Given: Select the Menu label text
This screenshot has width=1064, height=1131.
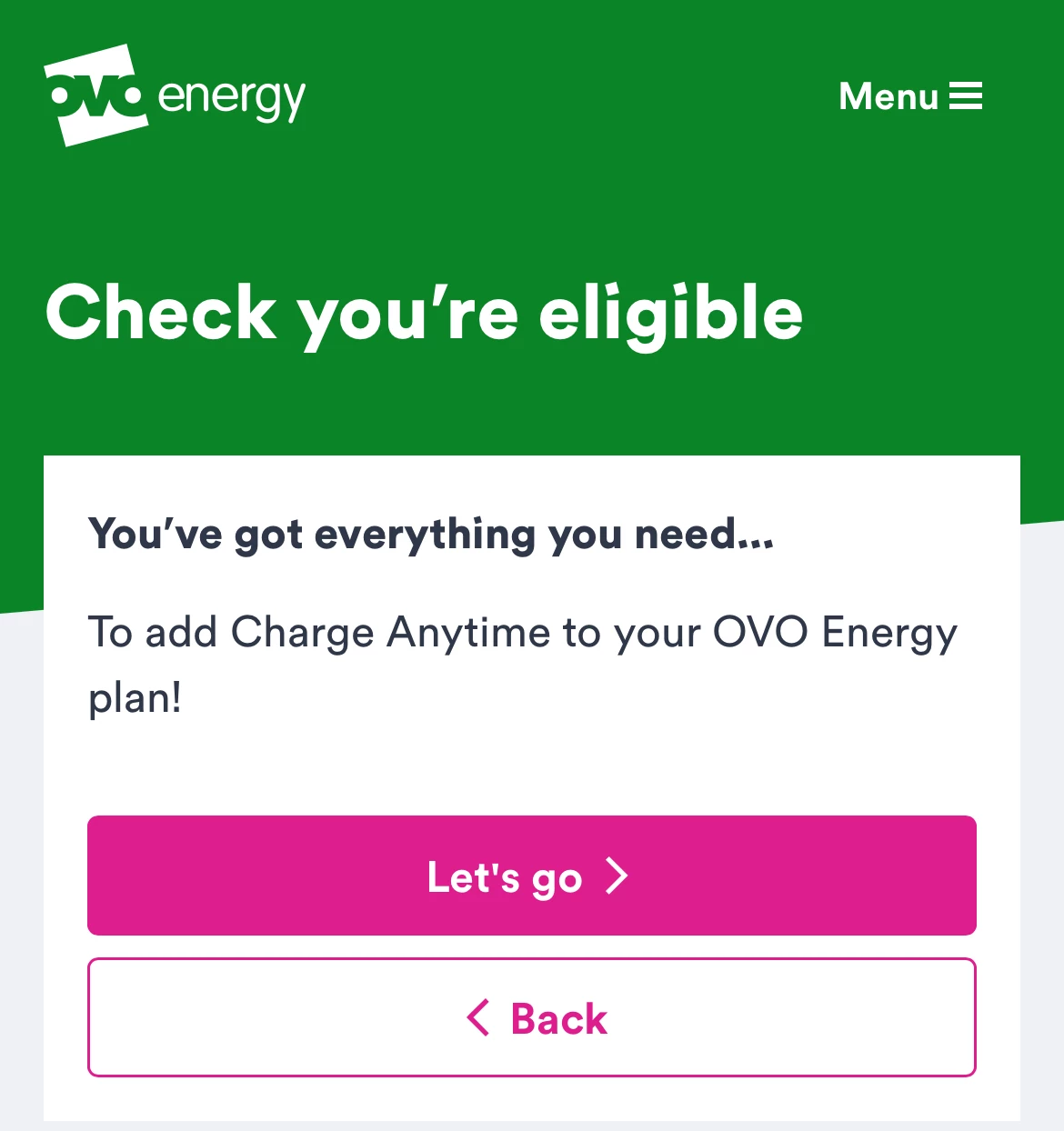Looking at the screenshot, I should [888, 96].
